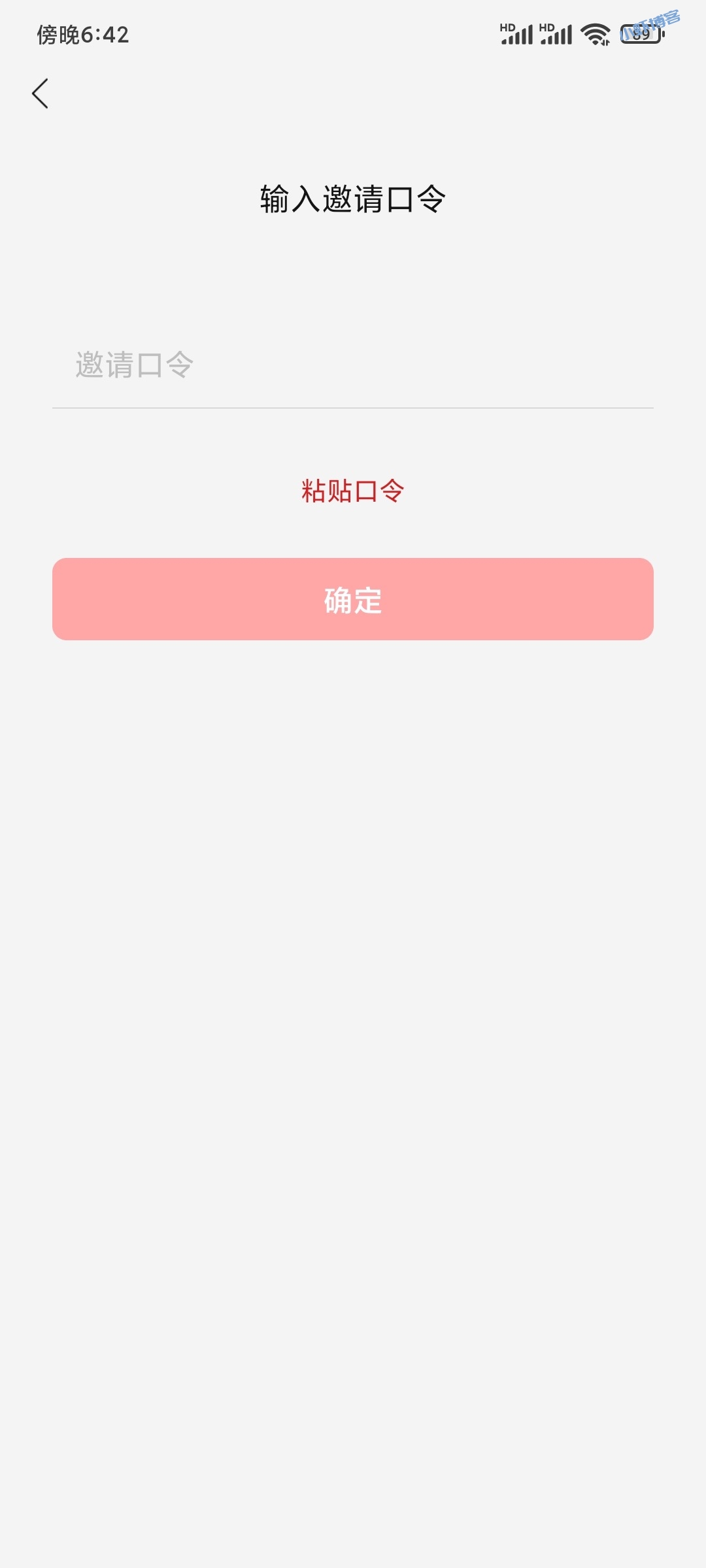Focus the invitation code text box
Screen dimensions: 706x1568
pyautogui.click(x=353, y=366)
